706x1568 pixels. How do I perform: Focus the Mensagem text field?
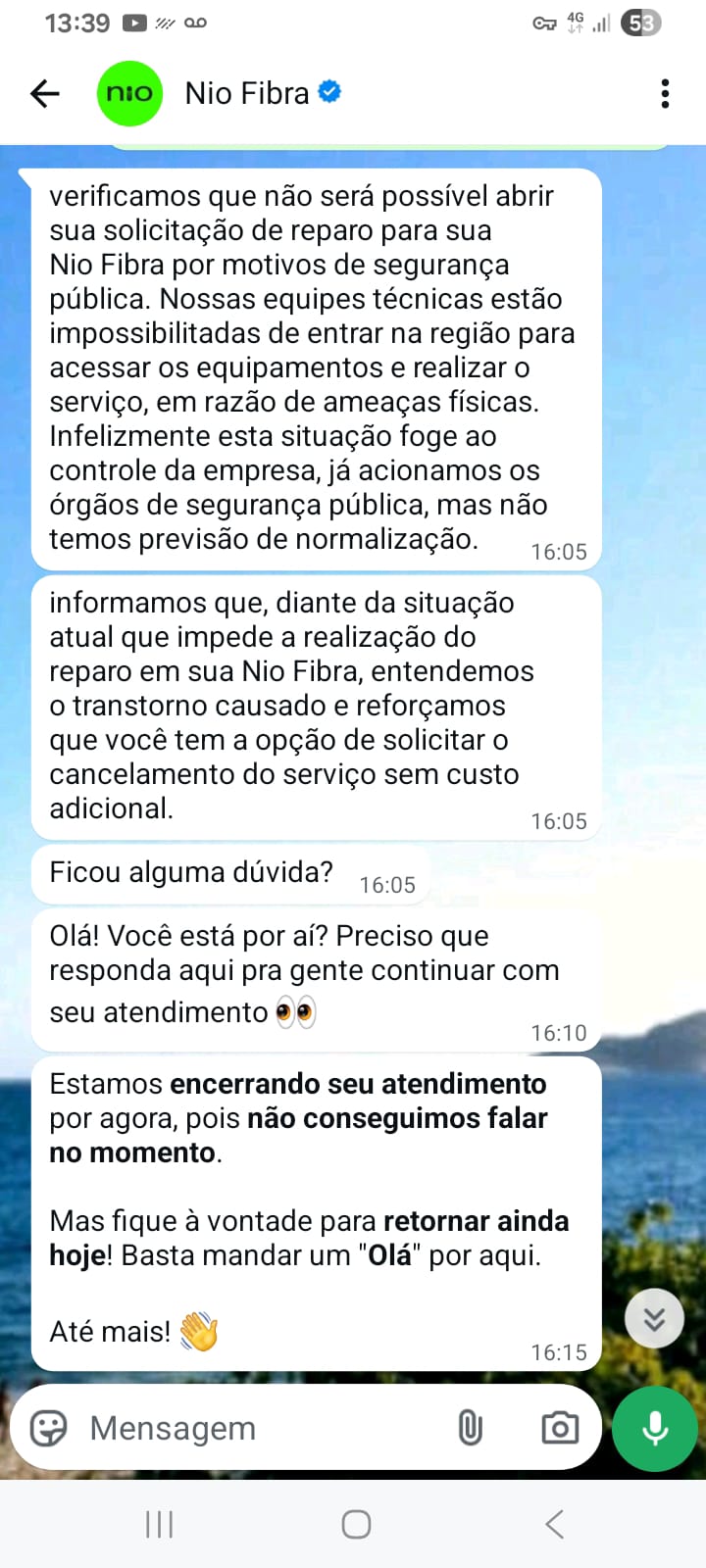[255, 1428]
